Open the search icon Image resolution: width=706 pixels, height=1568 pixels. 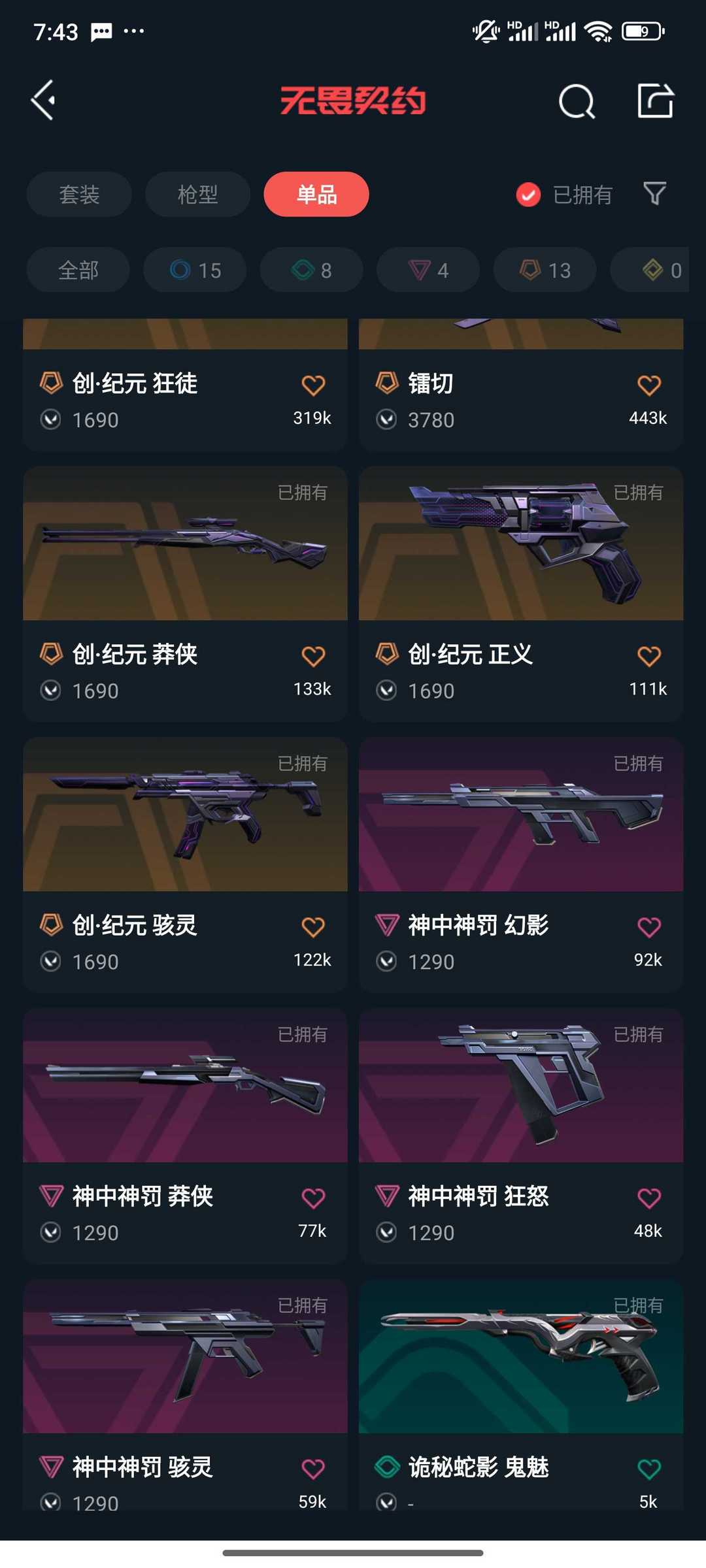point(577,101)
